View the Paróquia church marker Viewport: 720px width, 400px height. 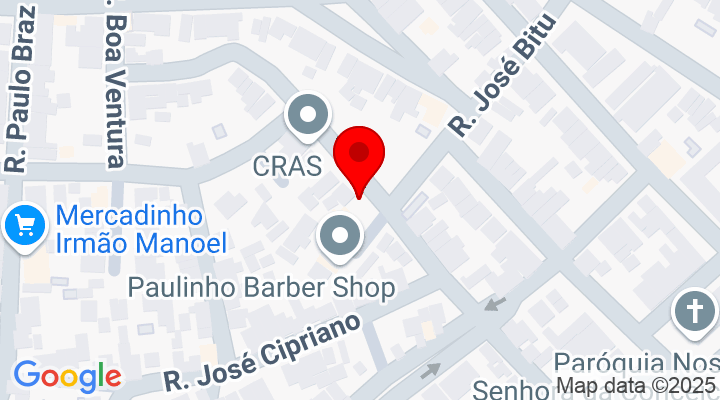click(x=692, y=311)
